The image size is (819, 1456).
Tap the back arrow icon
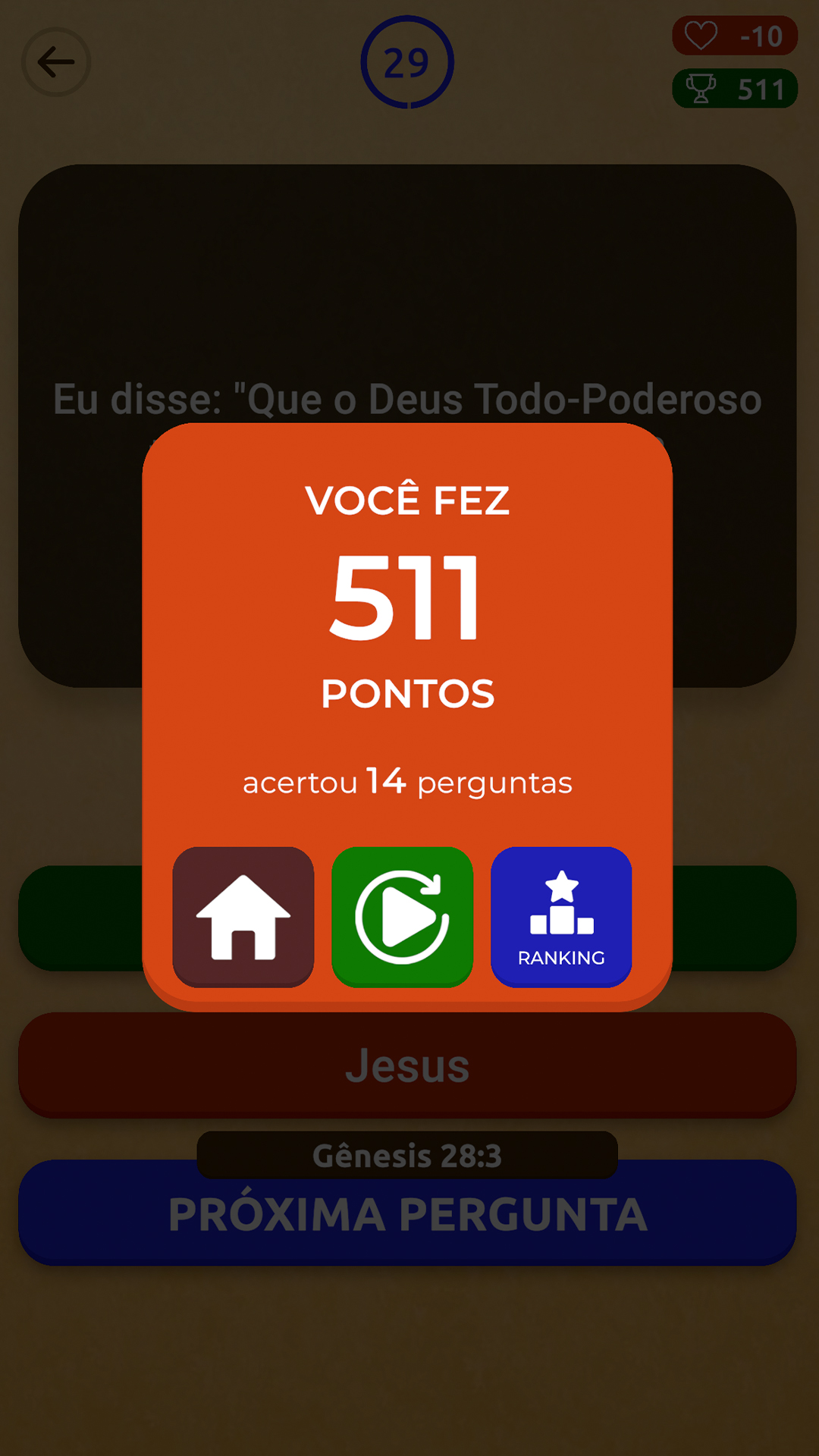[x=56, y=62]
